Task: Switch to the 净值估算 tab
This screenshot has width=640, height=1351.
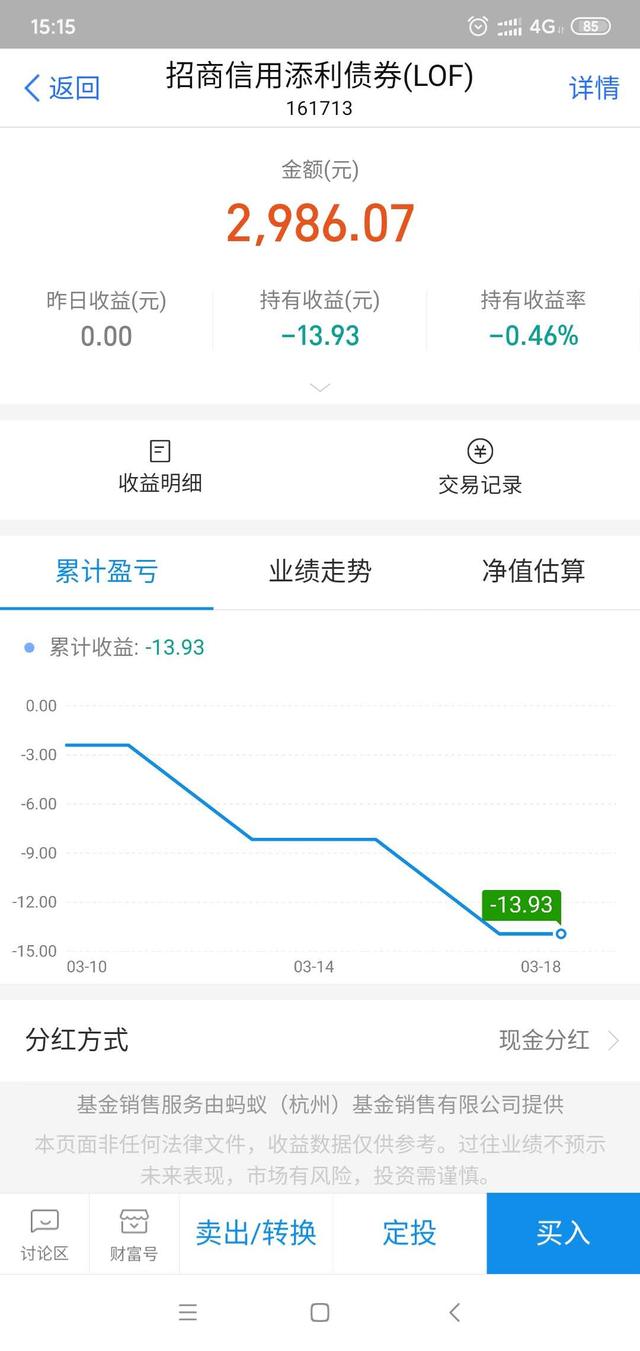Action: pyautogui.click(x=533, y=572)
